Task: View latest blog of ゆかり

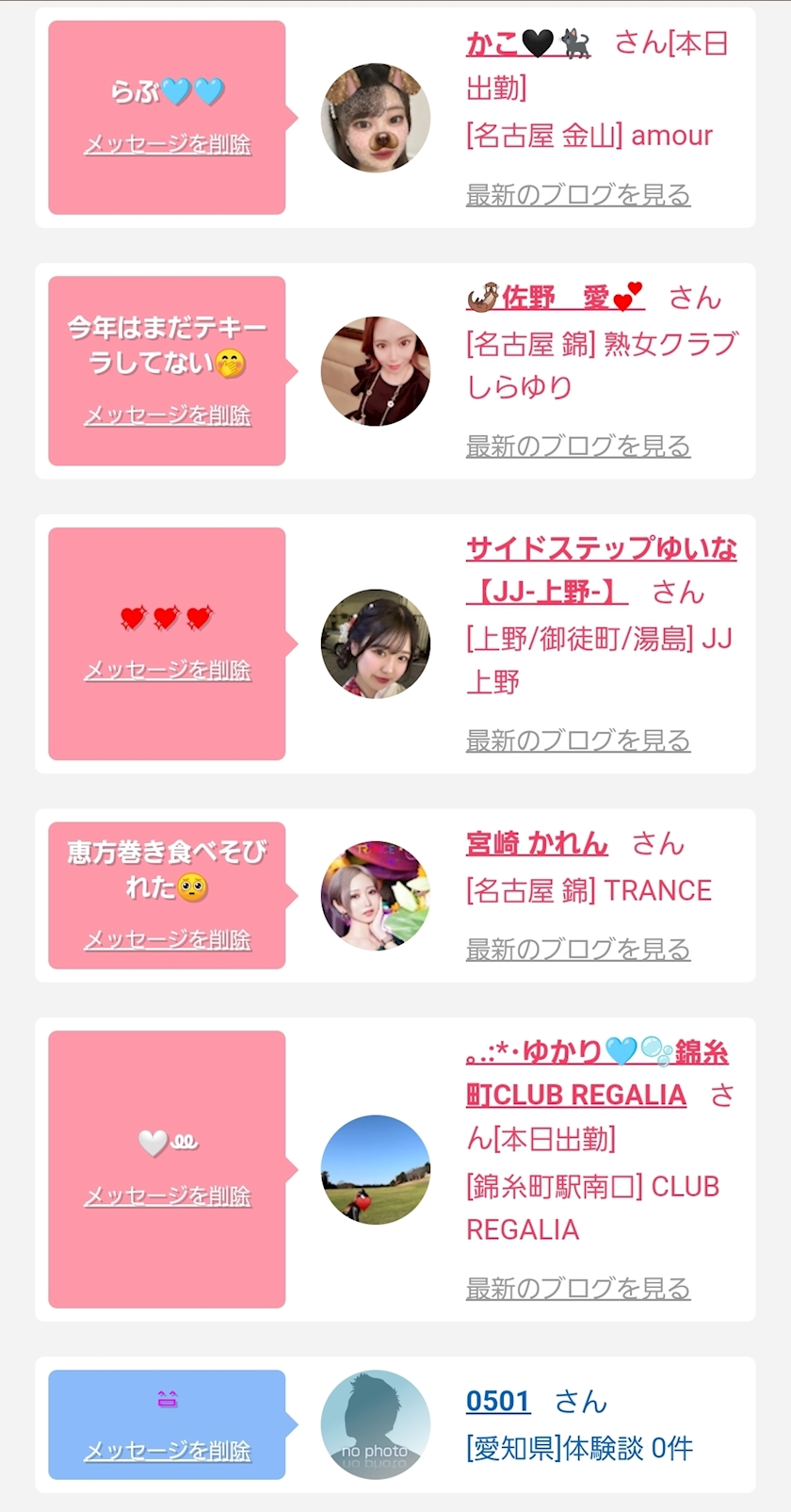Action: click(x=578, y=1288)
